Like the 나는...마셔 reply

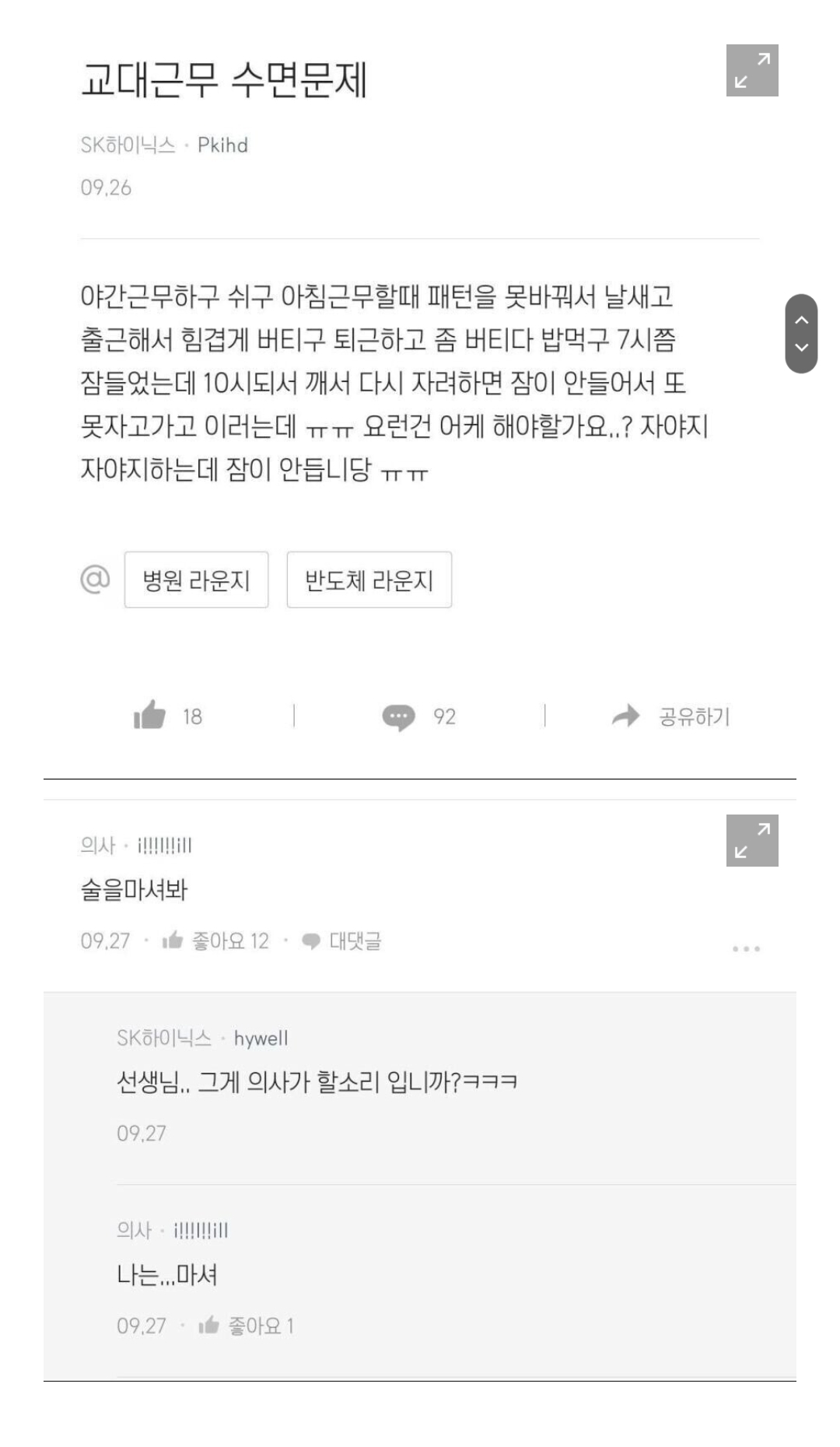coord(246,1326)
